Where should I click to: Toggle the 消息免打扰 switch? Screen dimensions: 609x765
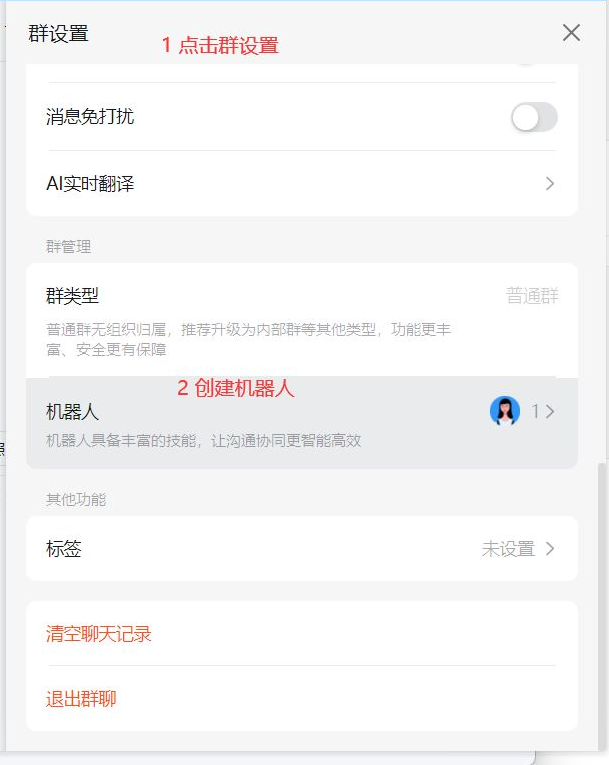tap(533, 117)
